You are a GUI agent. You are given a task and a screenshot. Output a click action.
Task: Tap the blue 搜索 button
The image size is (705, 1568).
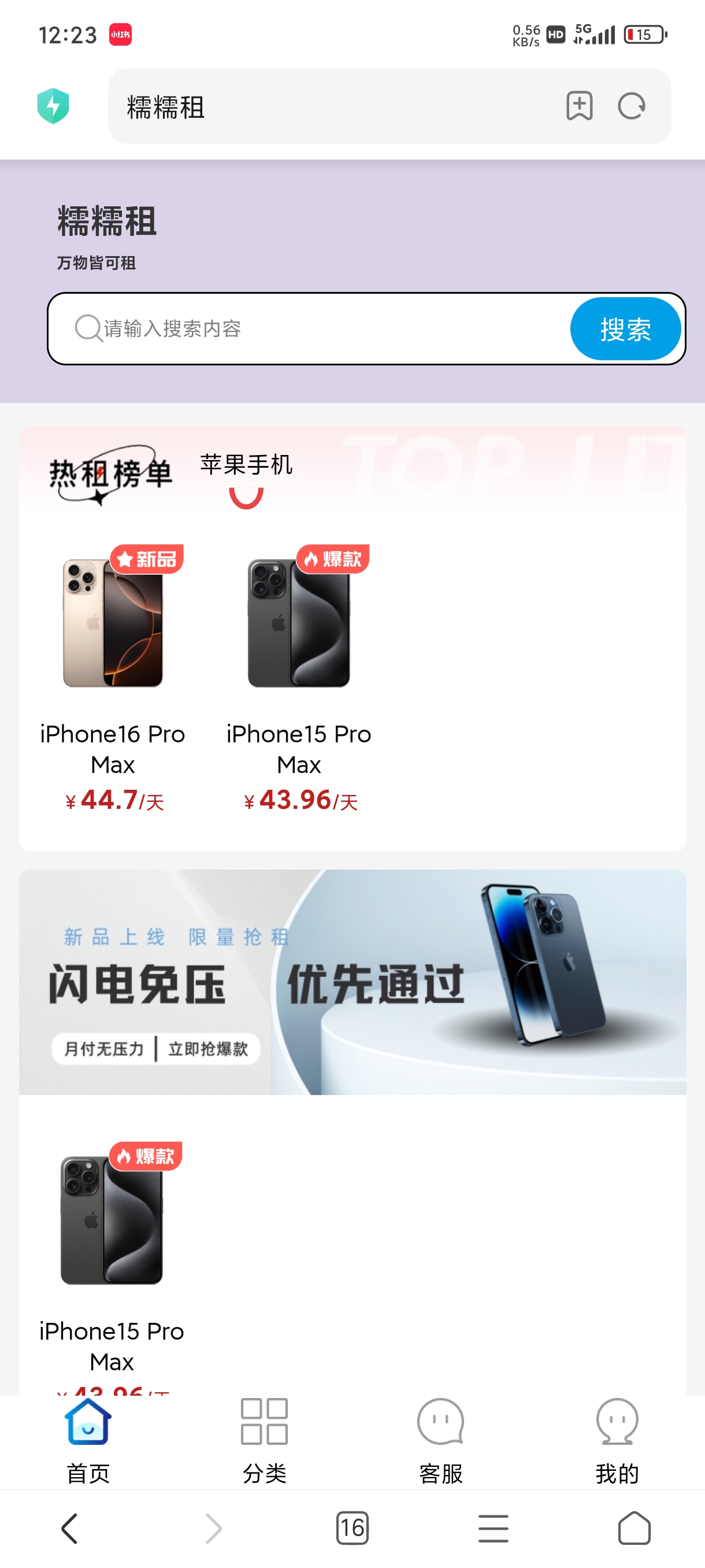625,329
